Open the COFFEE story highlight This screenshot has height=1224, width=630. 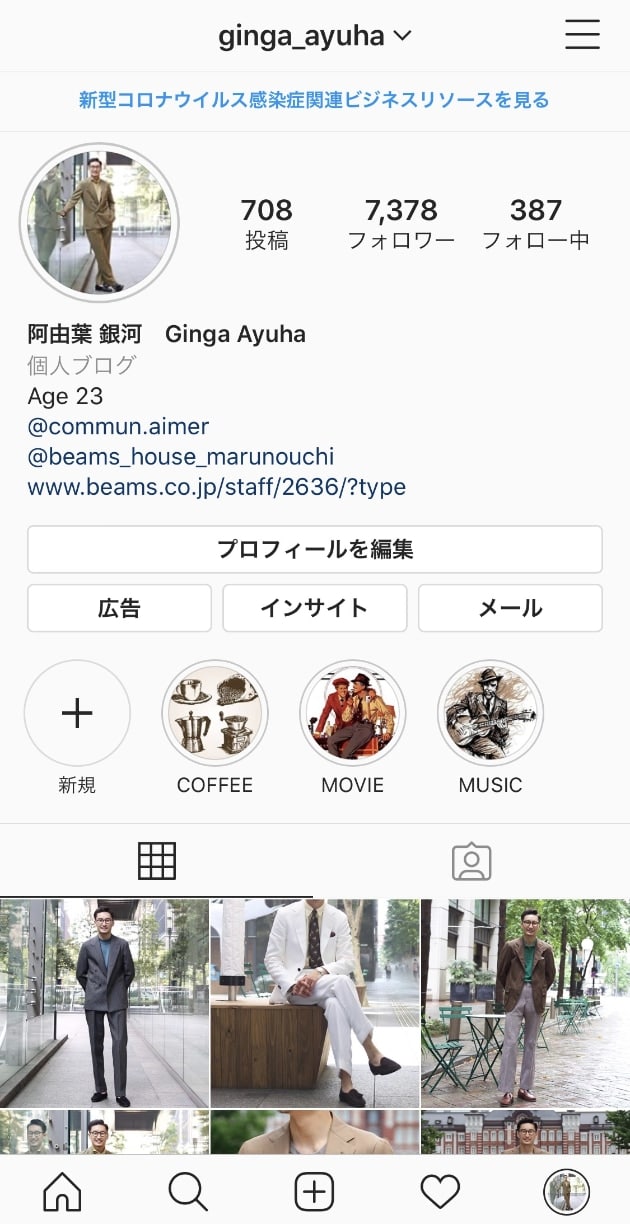[x=215, y=713]
